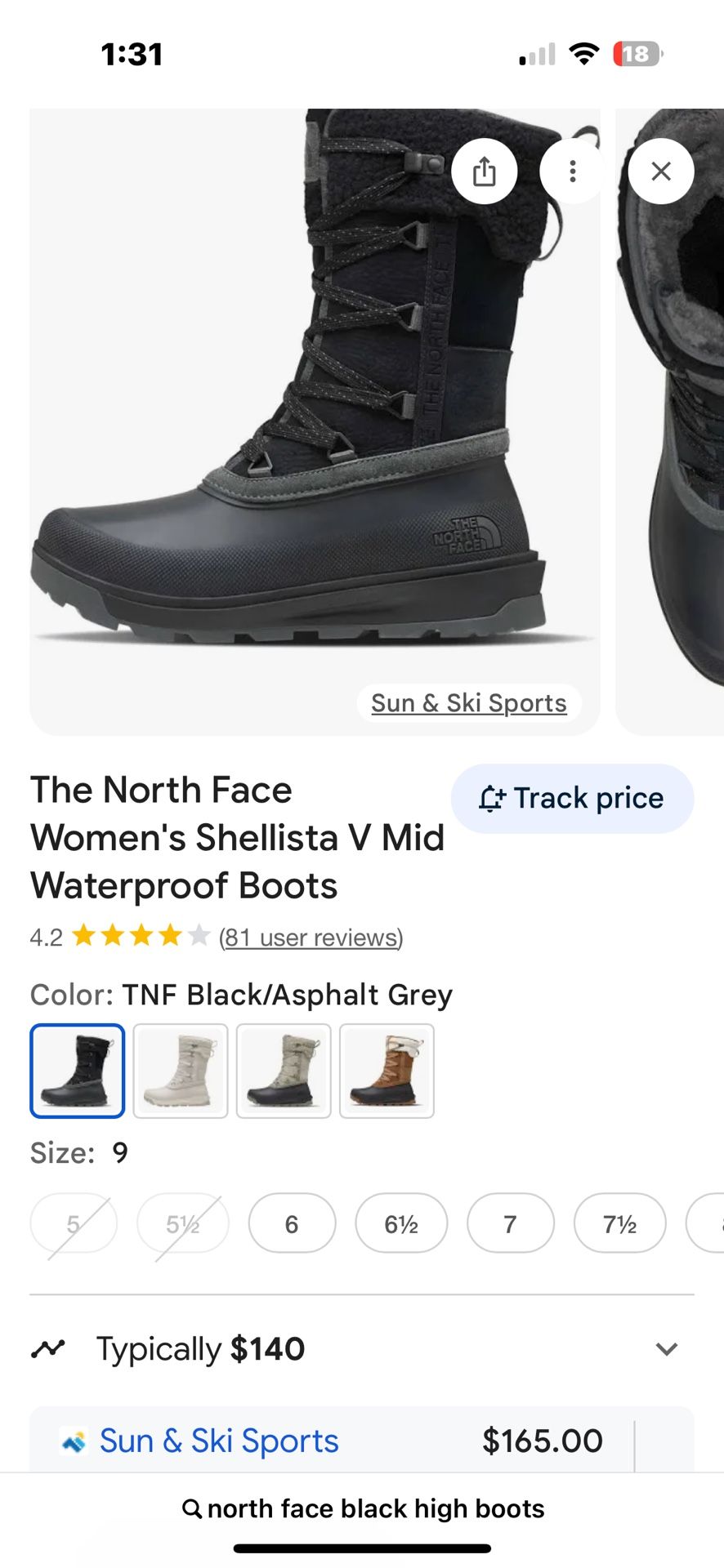Open the three-dot overflow menu
Image resolution: width=724 pixels, height=1568 pixels.
[572, 171]
